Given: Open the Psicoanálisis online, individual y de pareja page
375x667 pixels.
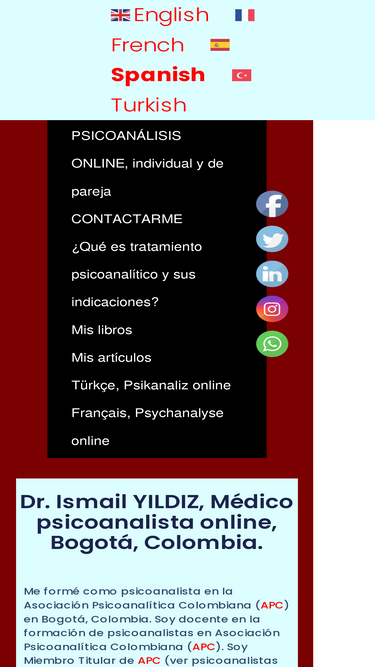Looking at the screenshot, I should pyautogui.click(x=147, y=163).
